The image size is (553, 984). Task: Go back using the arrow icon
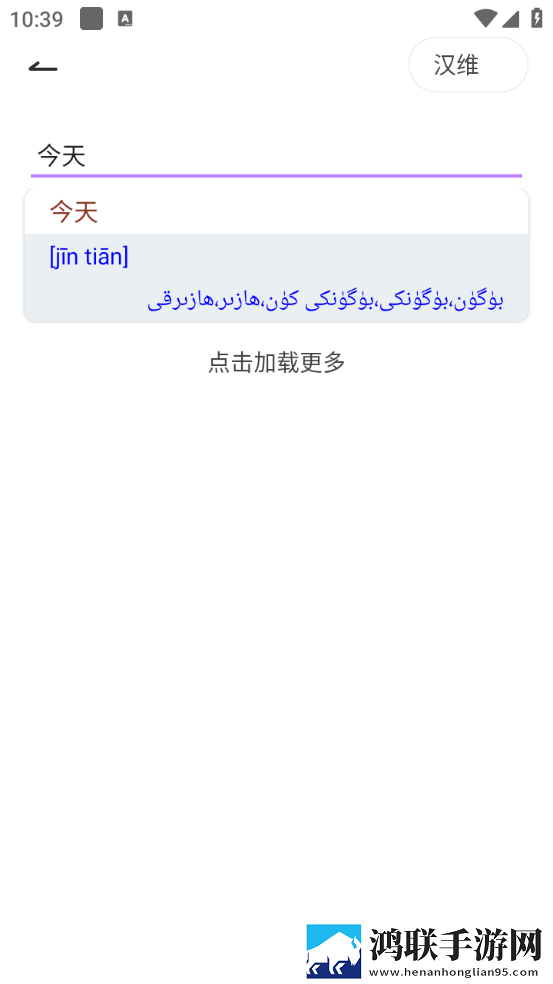(43, 67)
